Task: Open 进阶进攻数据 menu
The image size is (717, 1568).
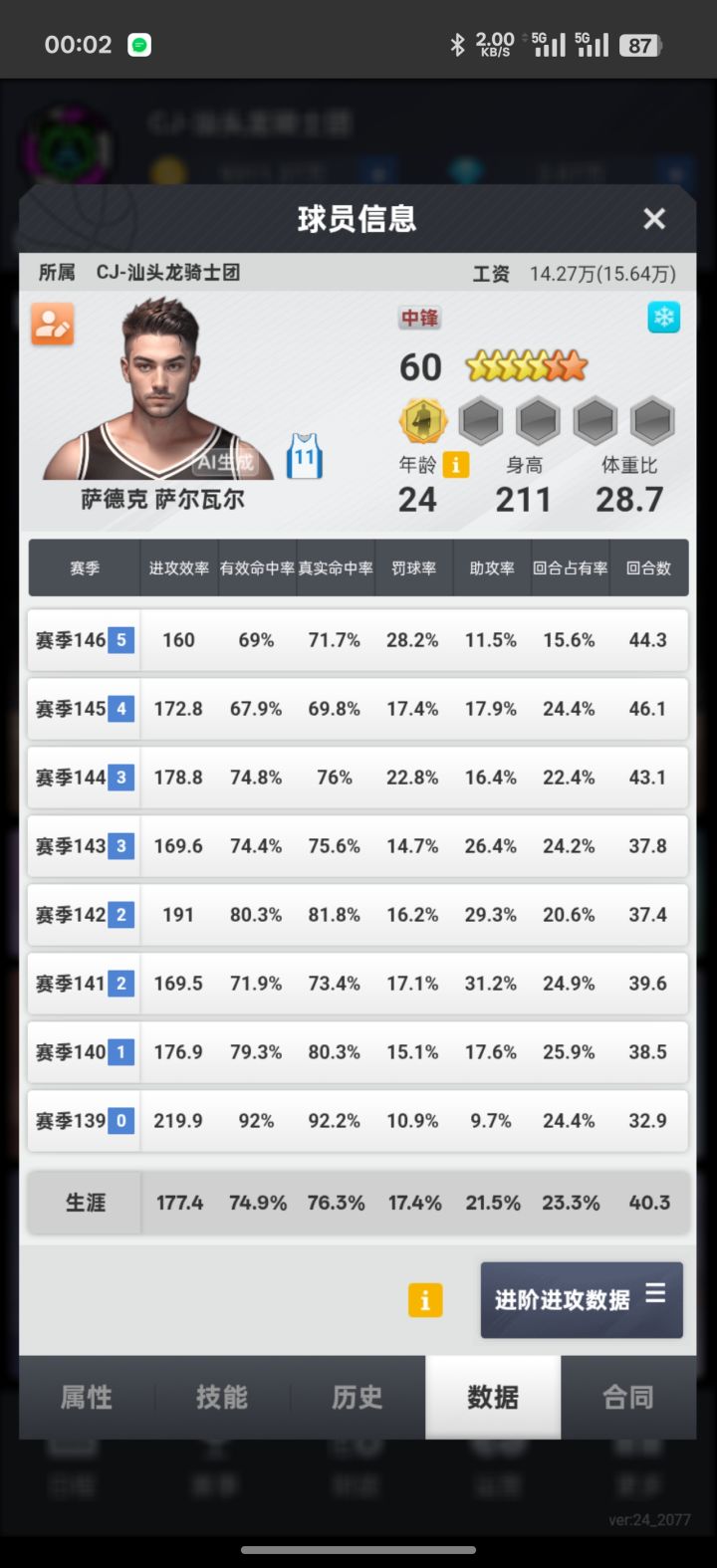Action: click(582, 1299)
